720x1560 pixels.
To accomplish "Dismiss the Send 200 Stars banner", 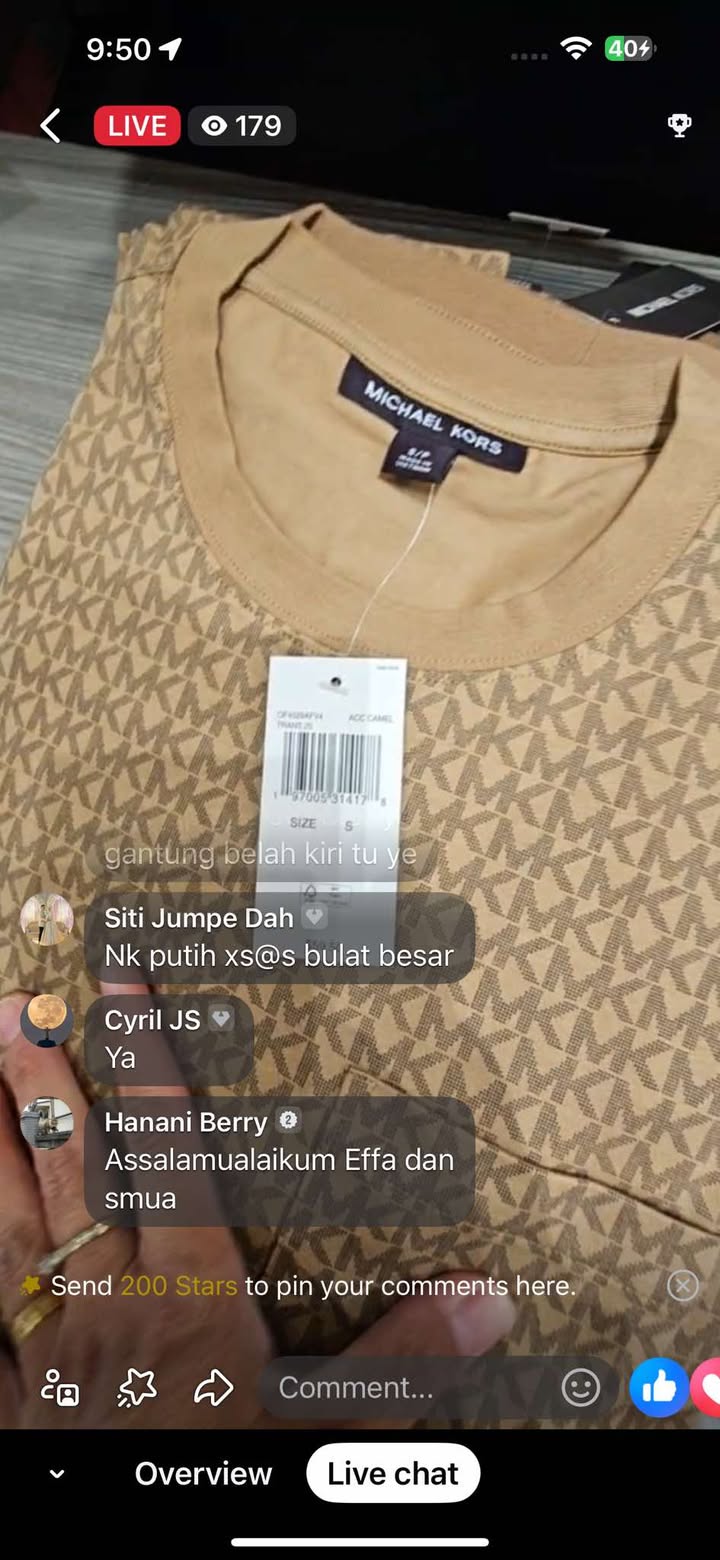I will pos(682,1285).
